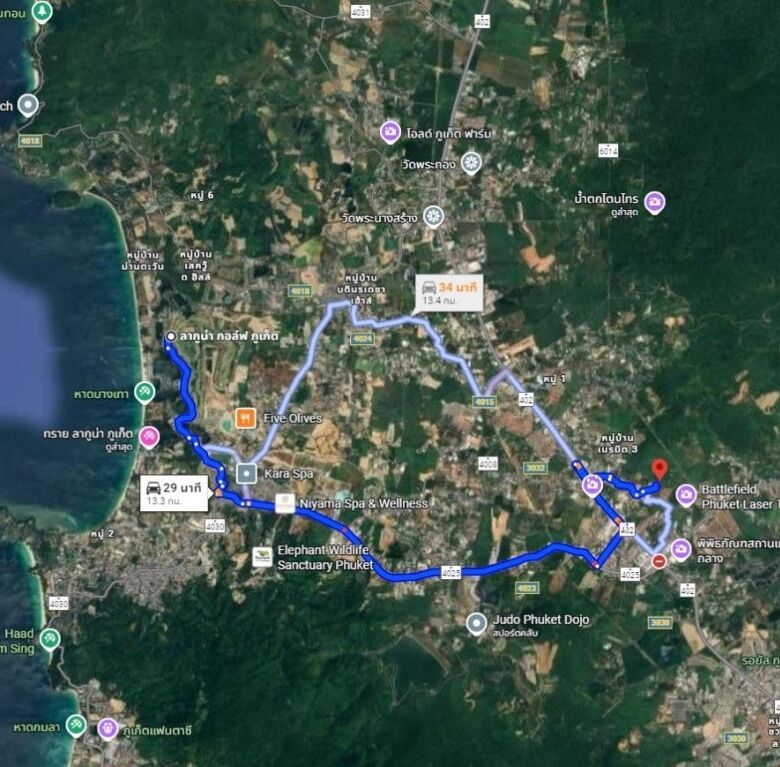Open Battlefield Phuket Laser marker

click(686, 494)
